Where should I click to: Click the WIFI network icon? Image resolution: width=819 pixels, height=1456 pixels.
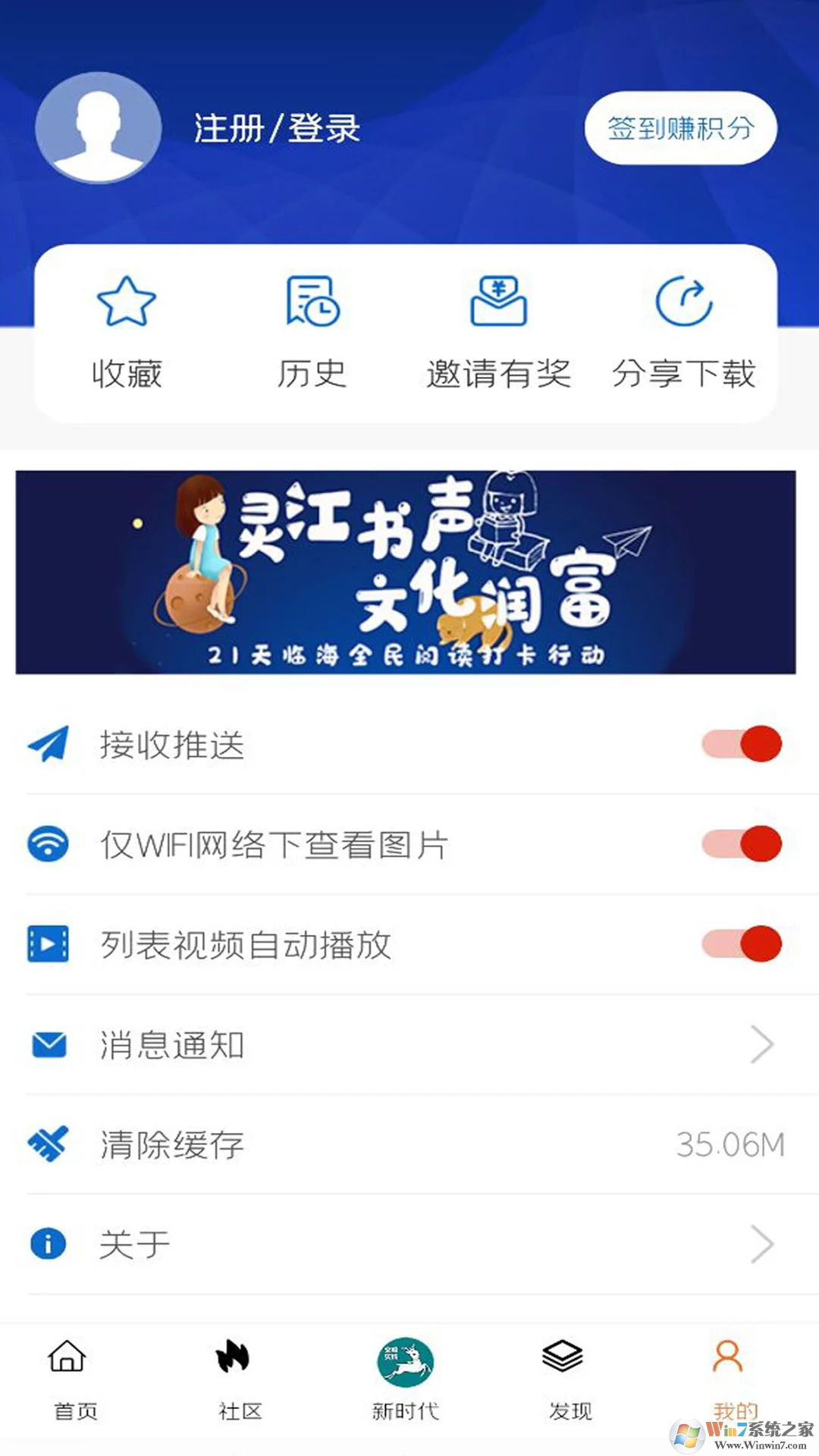(x=48, y=843)
